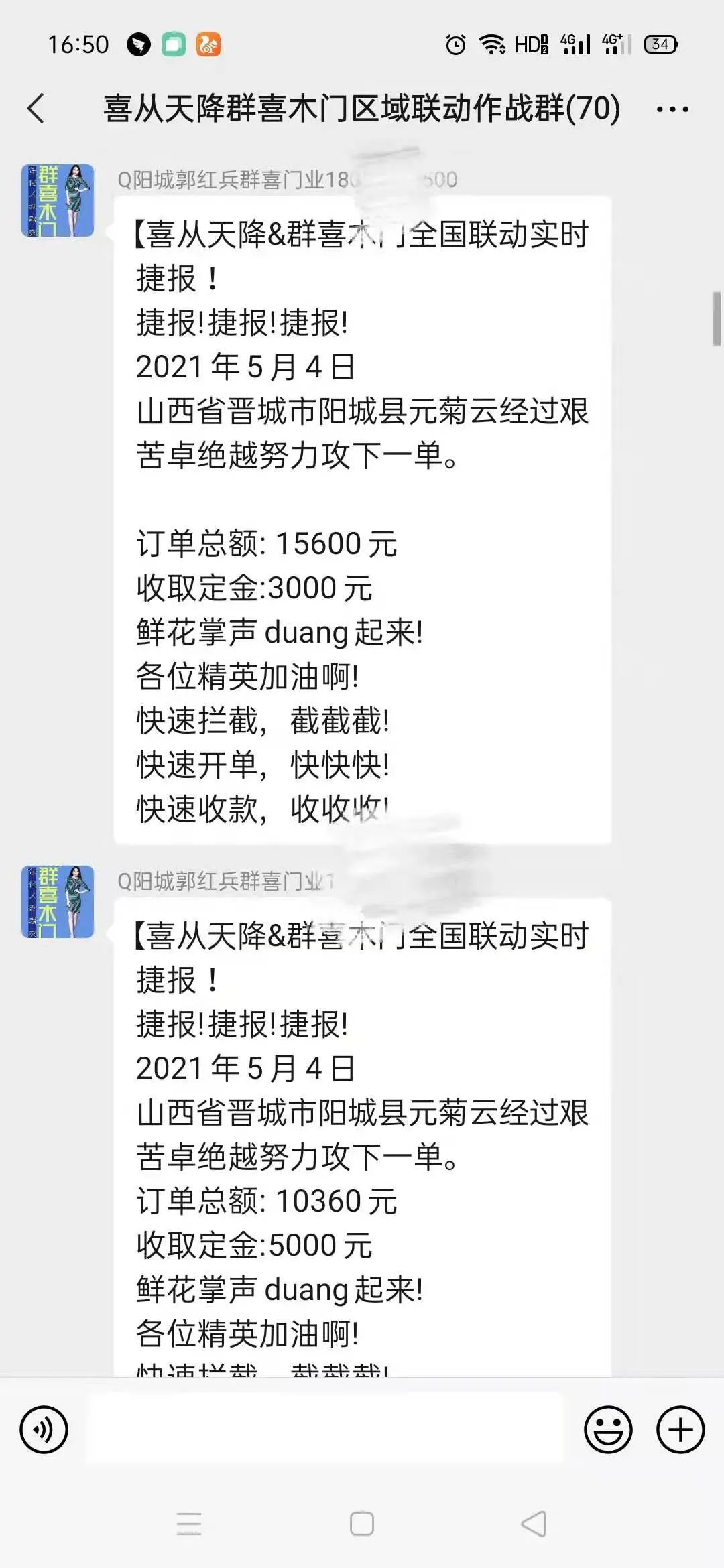This screenshot has width=724, height=1568.
Task: Go back from the group chat
Action: 36,109
